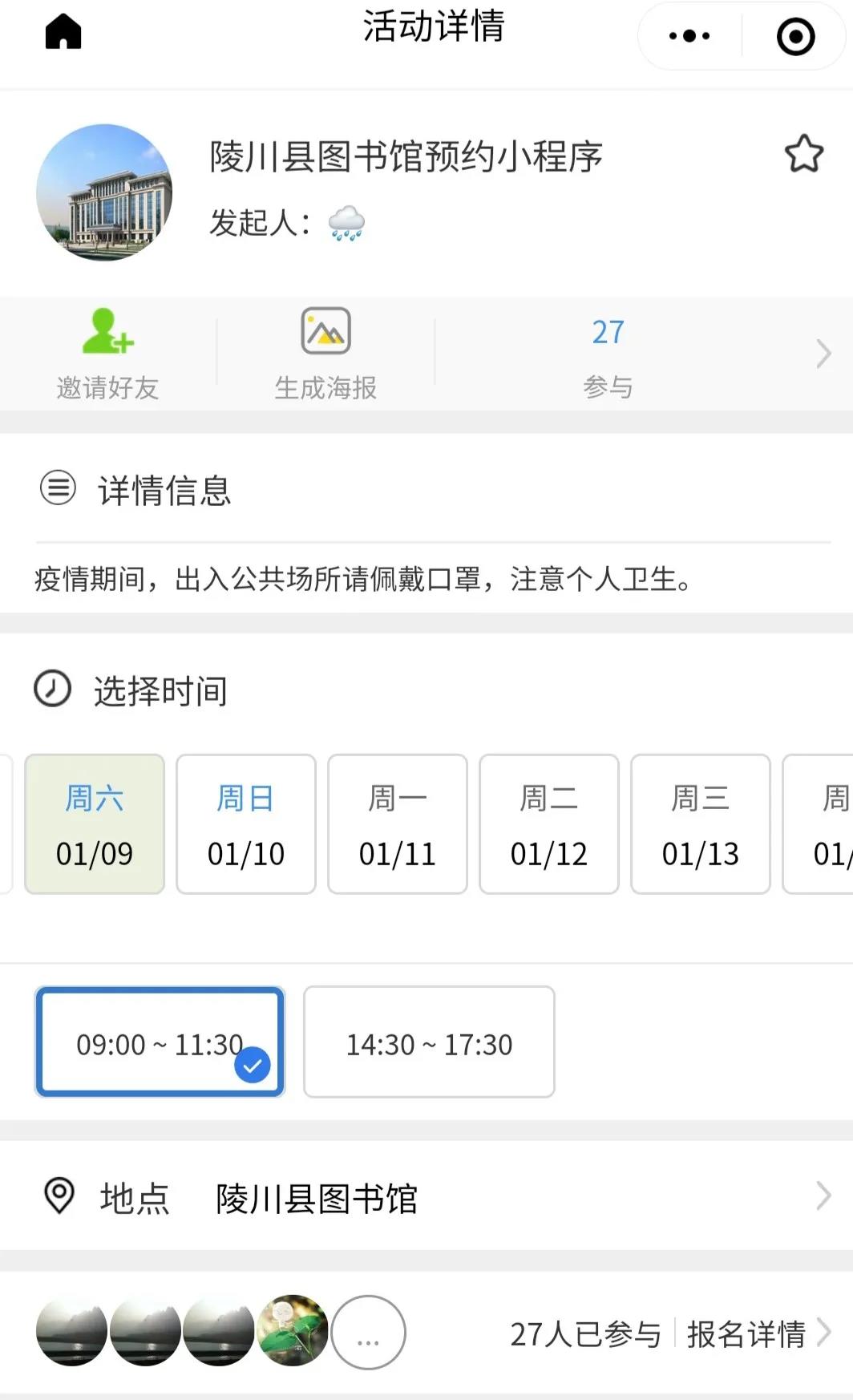853x1400 pixels.
Task: Switch to the 周三 01/13 date tab
Action: point(700,824)
